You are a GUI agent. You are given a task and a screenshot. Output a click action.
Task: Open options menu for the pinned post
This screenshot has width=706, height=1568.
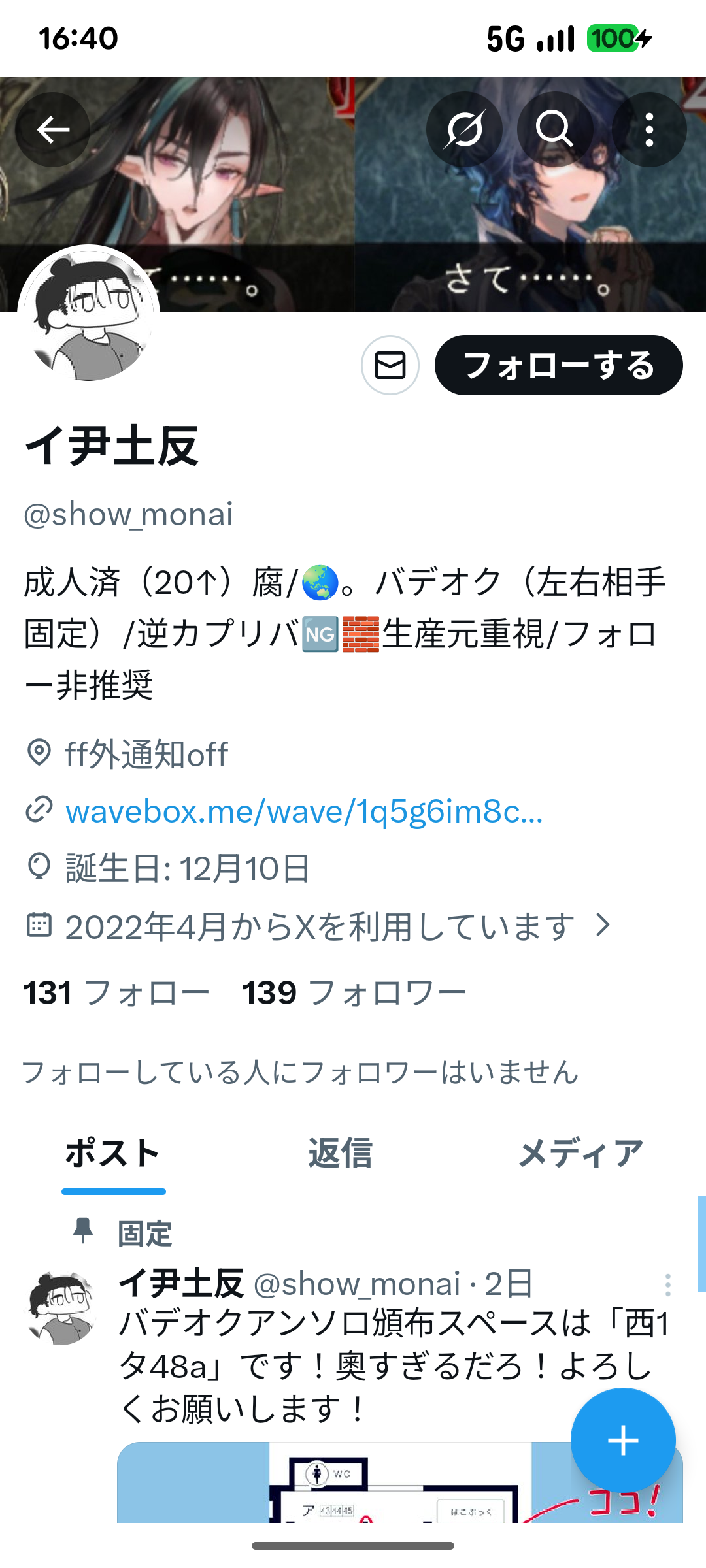tap(667, 1284)
